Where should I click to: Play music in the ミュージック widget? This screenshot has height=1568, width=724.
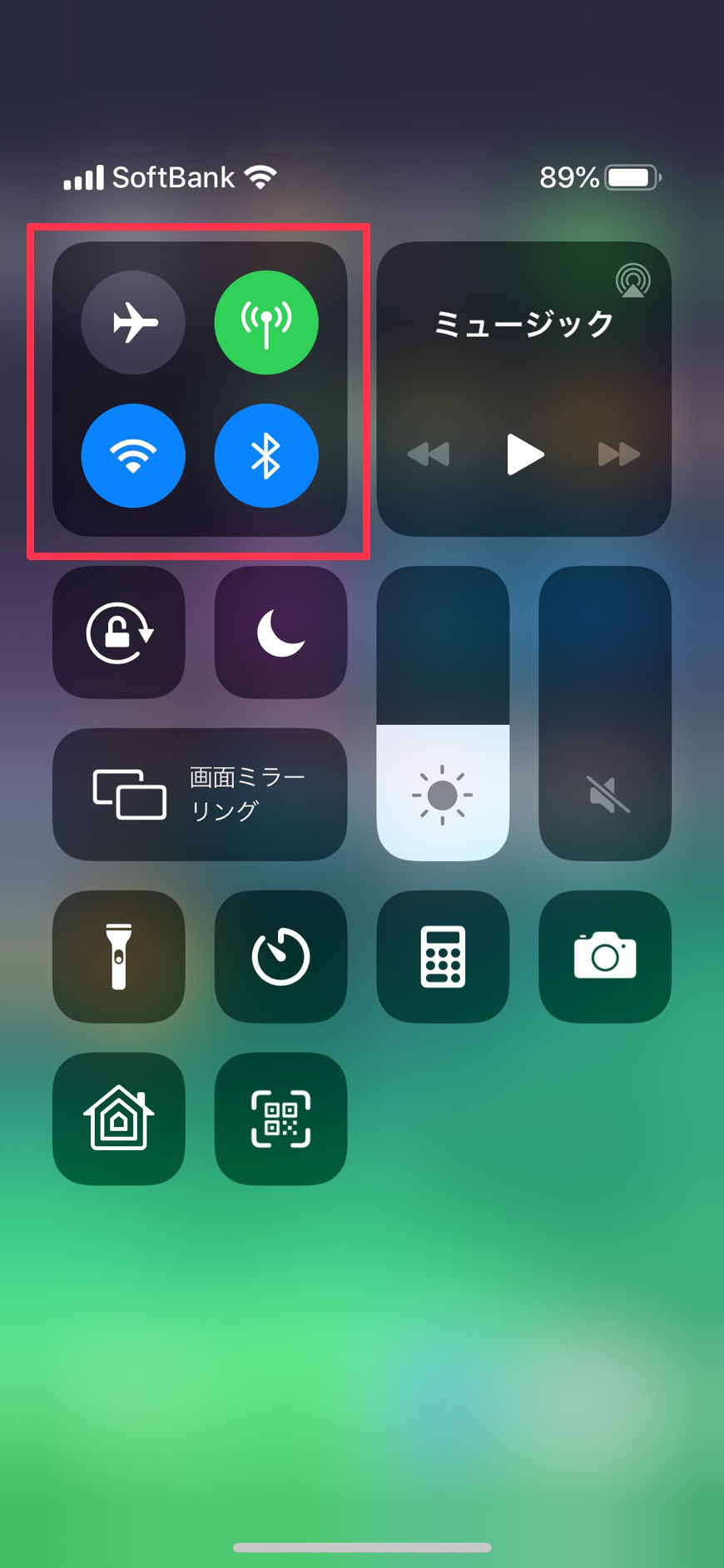[525, 454]
